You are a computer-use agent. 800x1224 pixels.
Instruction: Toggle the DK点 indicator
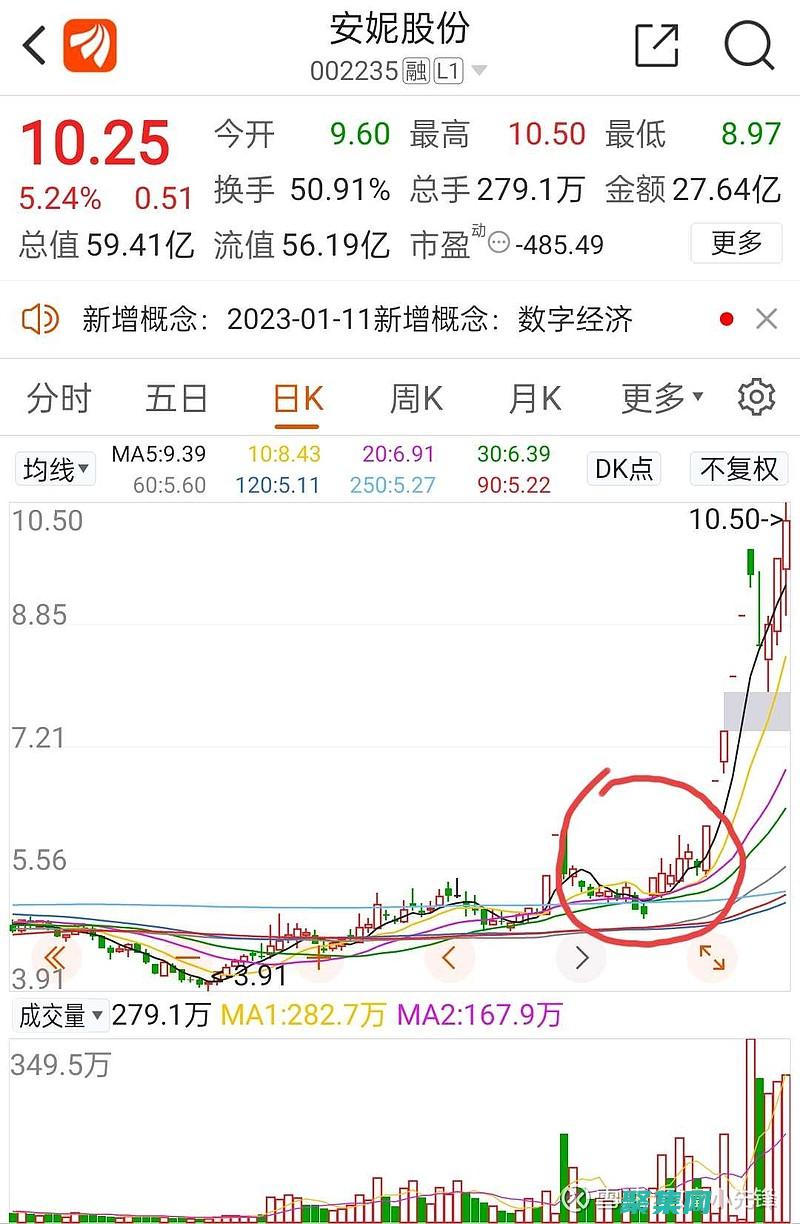[x=623, y=468]
